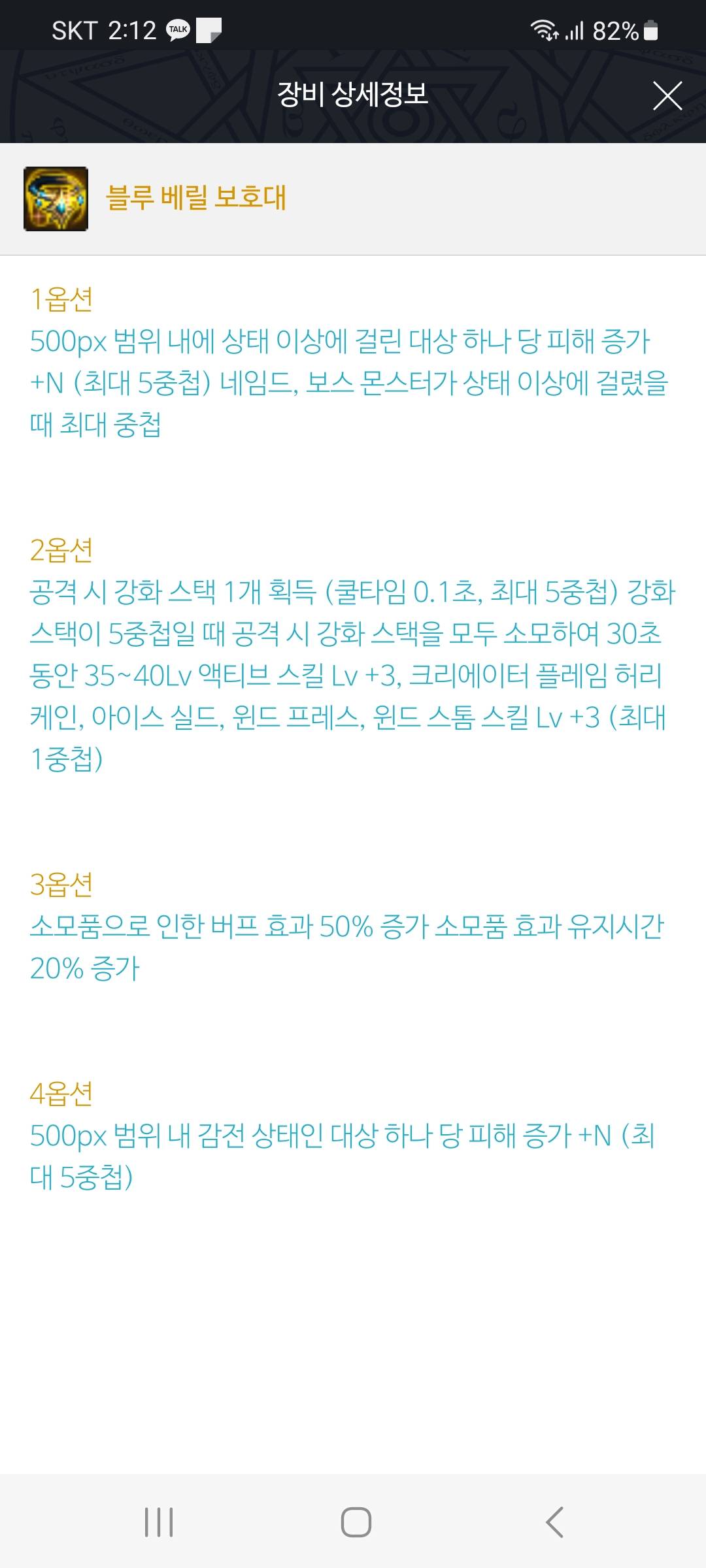Tap the system back button

(x=554, y=1522)
